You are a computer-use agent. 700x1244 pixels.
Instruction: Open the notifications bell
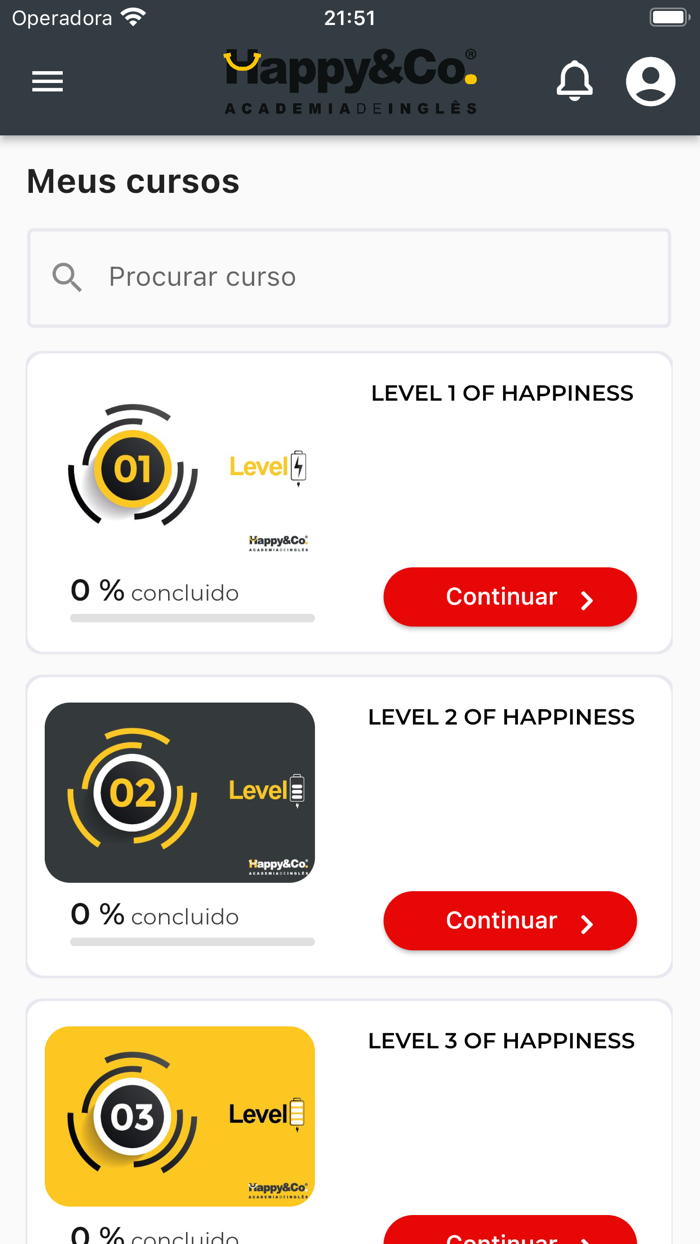pyautogui.click(x=575, y=81)
